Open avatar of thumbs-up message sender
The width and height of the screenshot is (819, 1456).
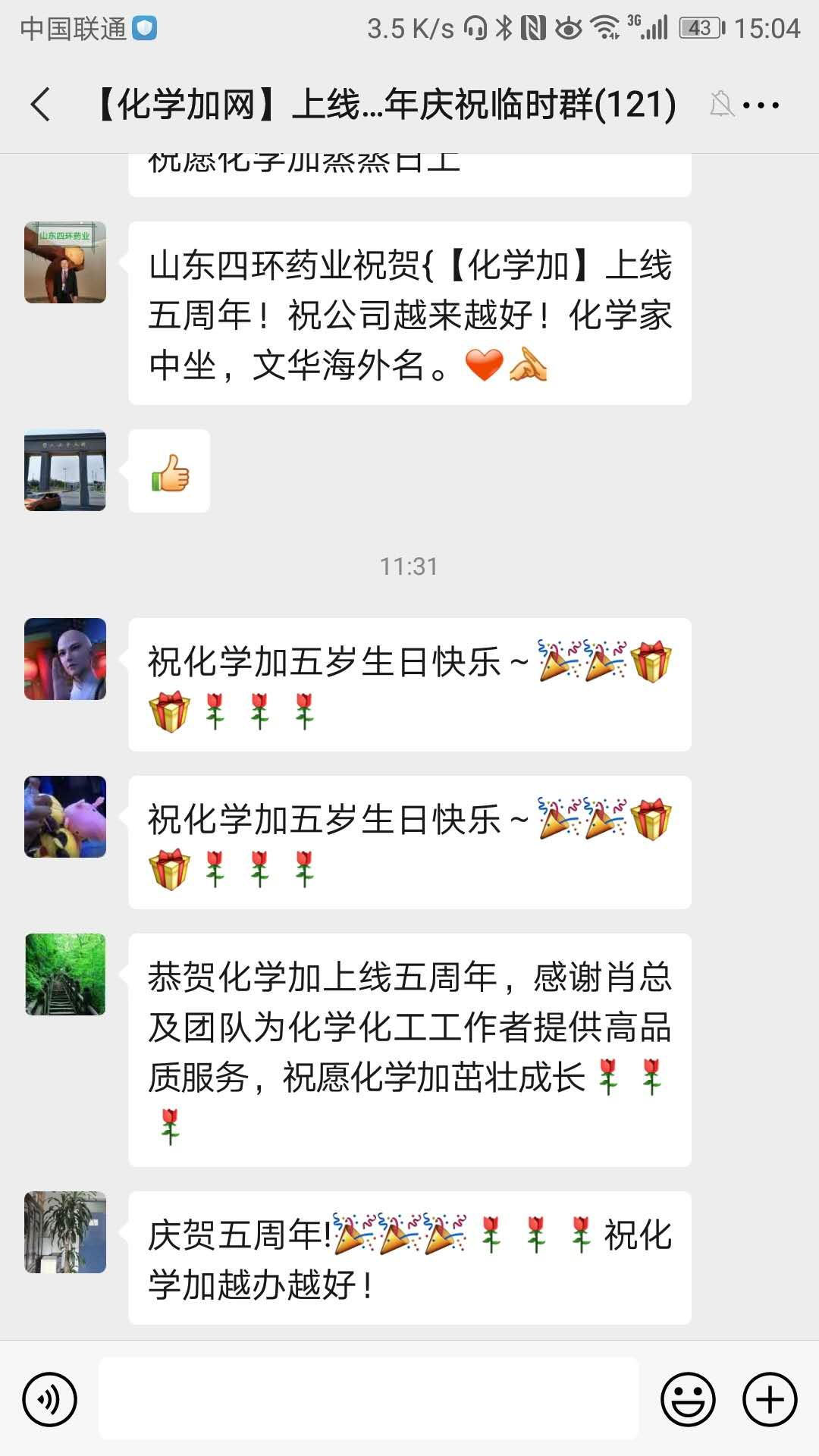coord(65,470)
